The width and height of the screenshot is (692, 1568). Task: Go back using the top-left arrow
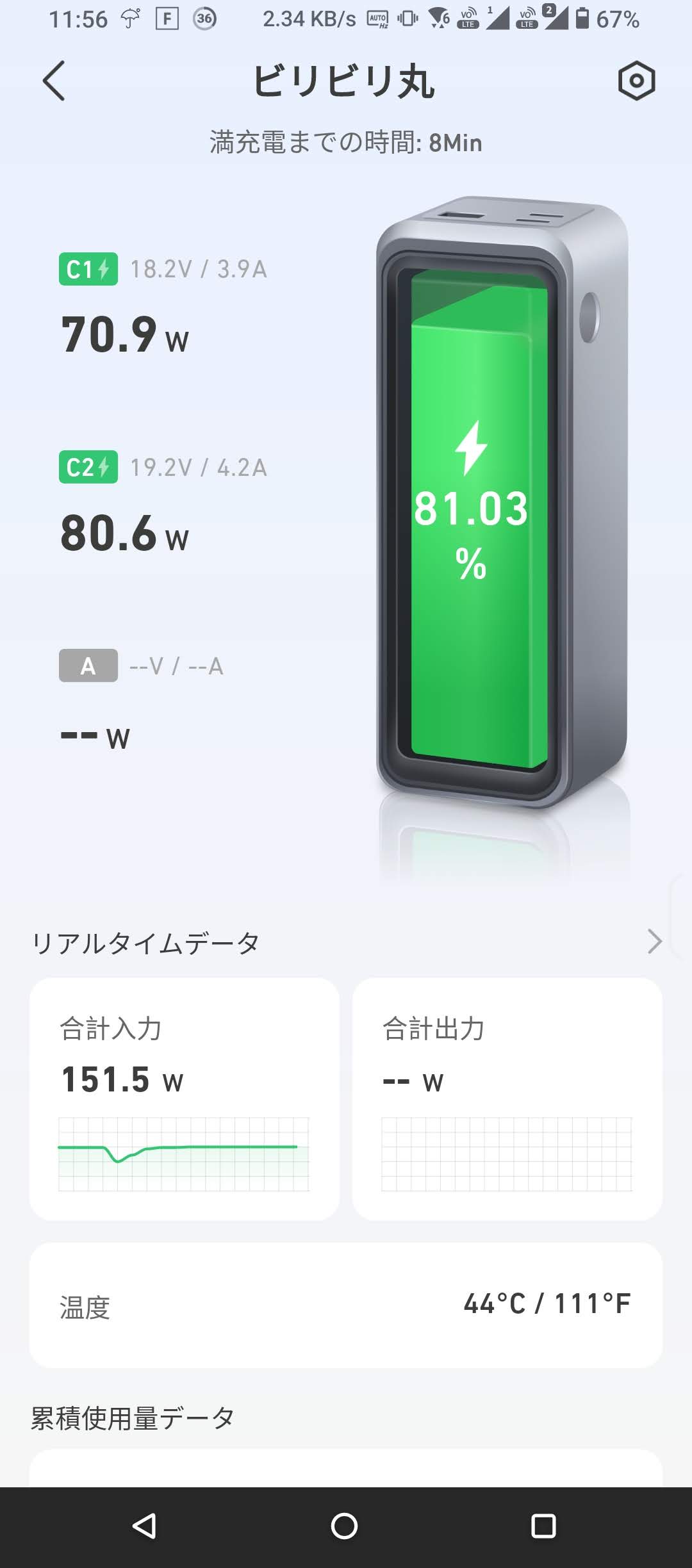(54, 81)
